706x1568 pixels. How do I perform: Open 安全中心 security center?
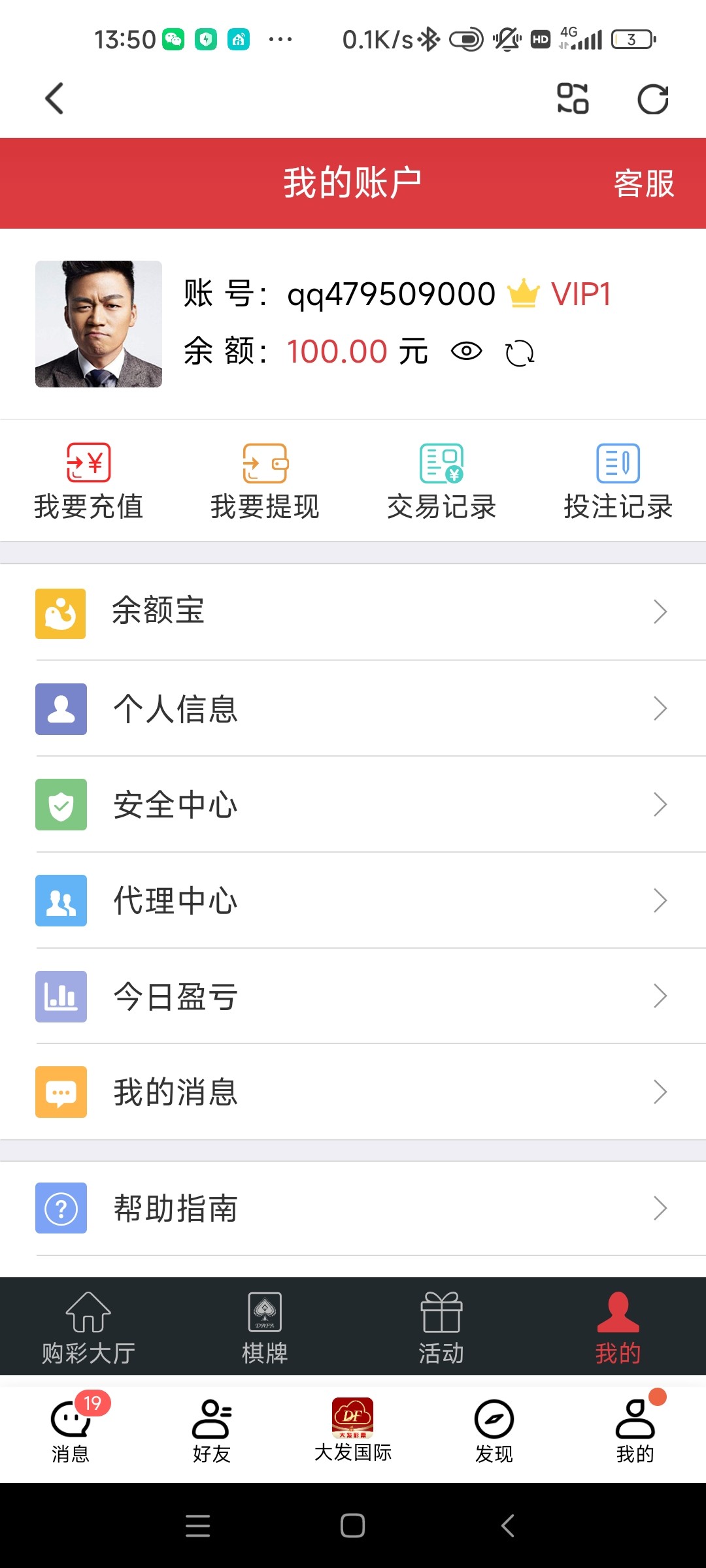[353, 804]
